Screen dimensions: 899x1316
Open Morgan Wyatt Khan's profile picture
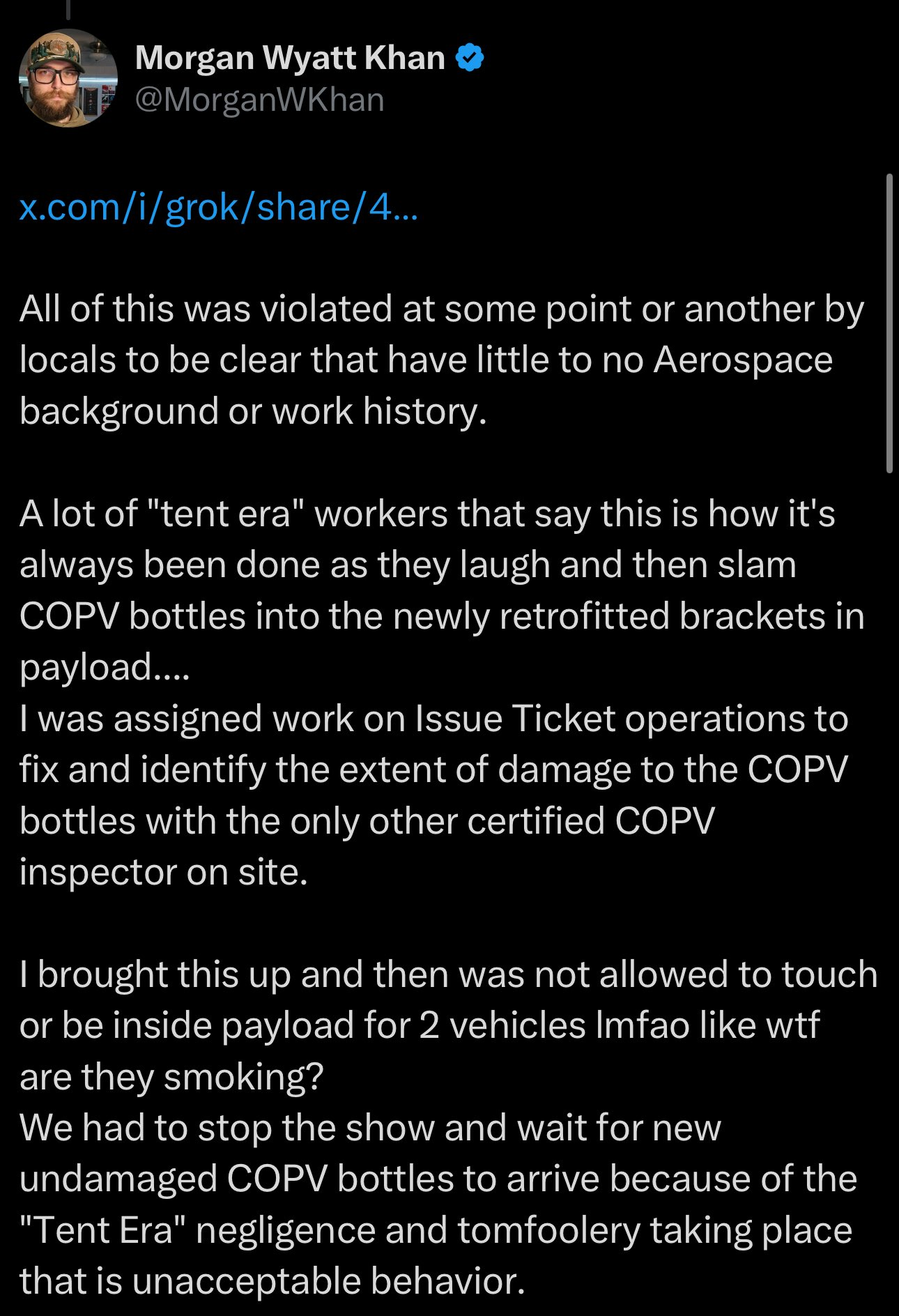(68, 78)
